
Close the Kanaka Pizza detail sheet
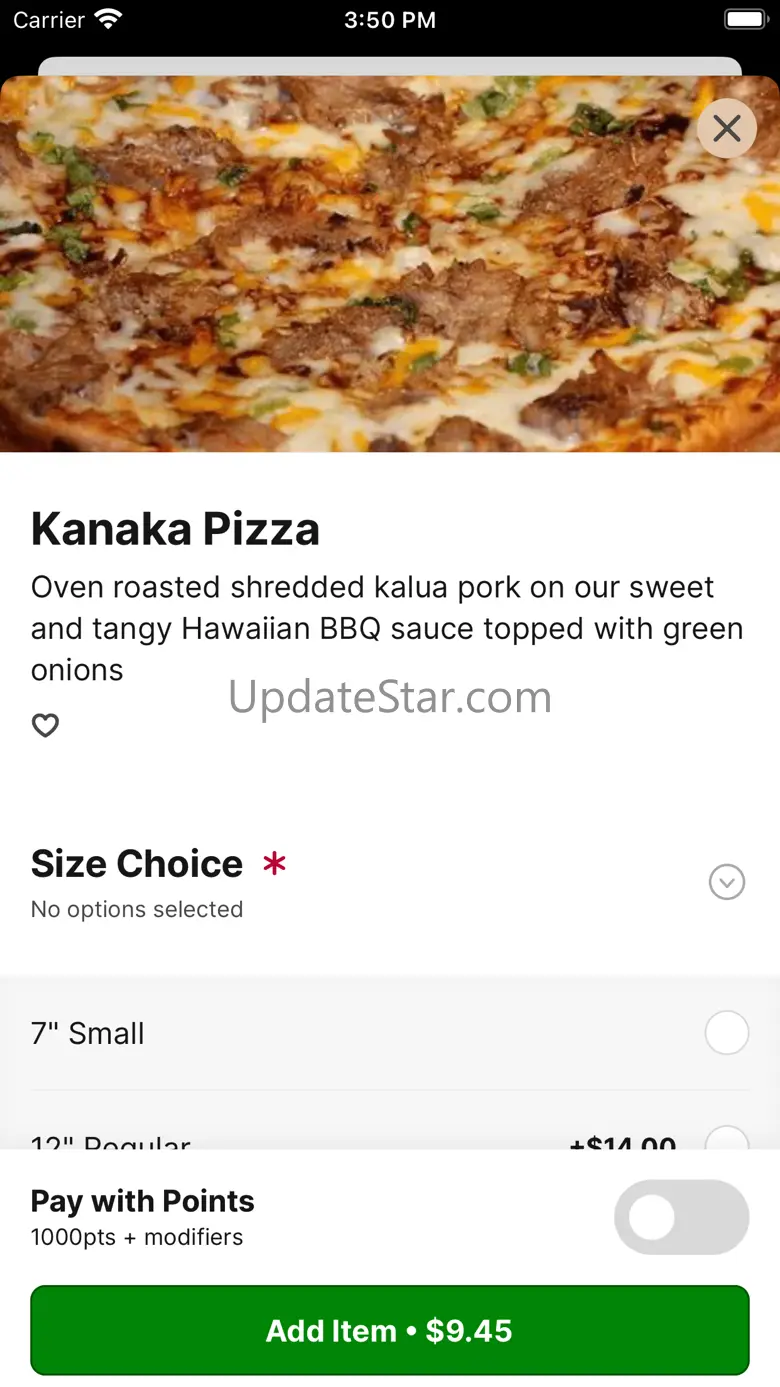pos(727,128)
